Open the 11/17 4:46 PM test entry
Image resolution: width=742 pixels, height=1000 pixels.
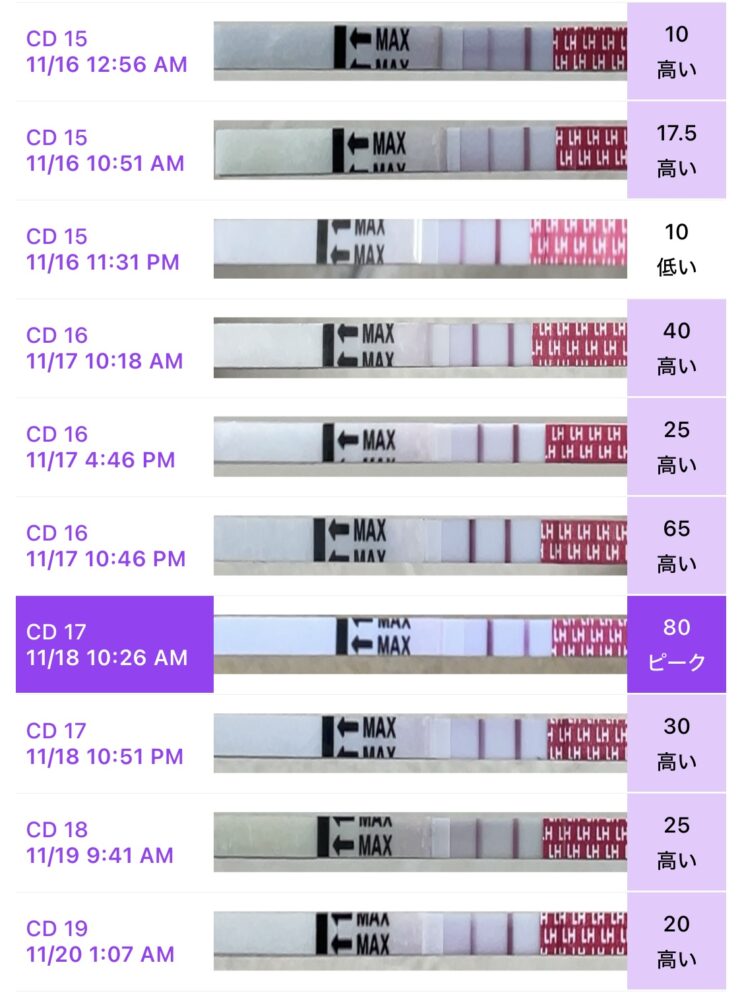(106, 447)
